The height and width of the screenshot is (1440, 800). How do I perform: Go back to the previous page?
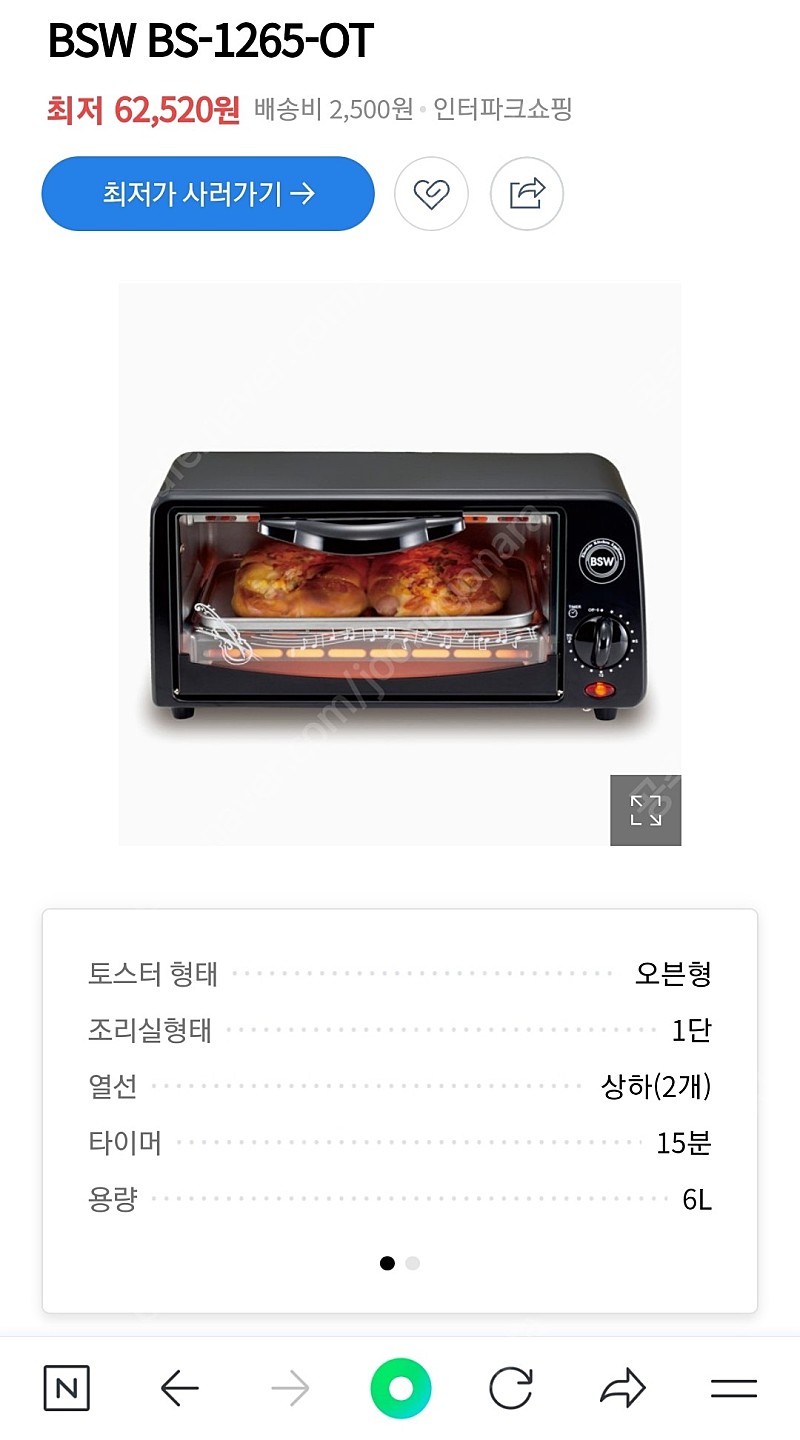click(x=180, y=1388)
